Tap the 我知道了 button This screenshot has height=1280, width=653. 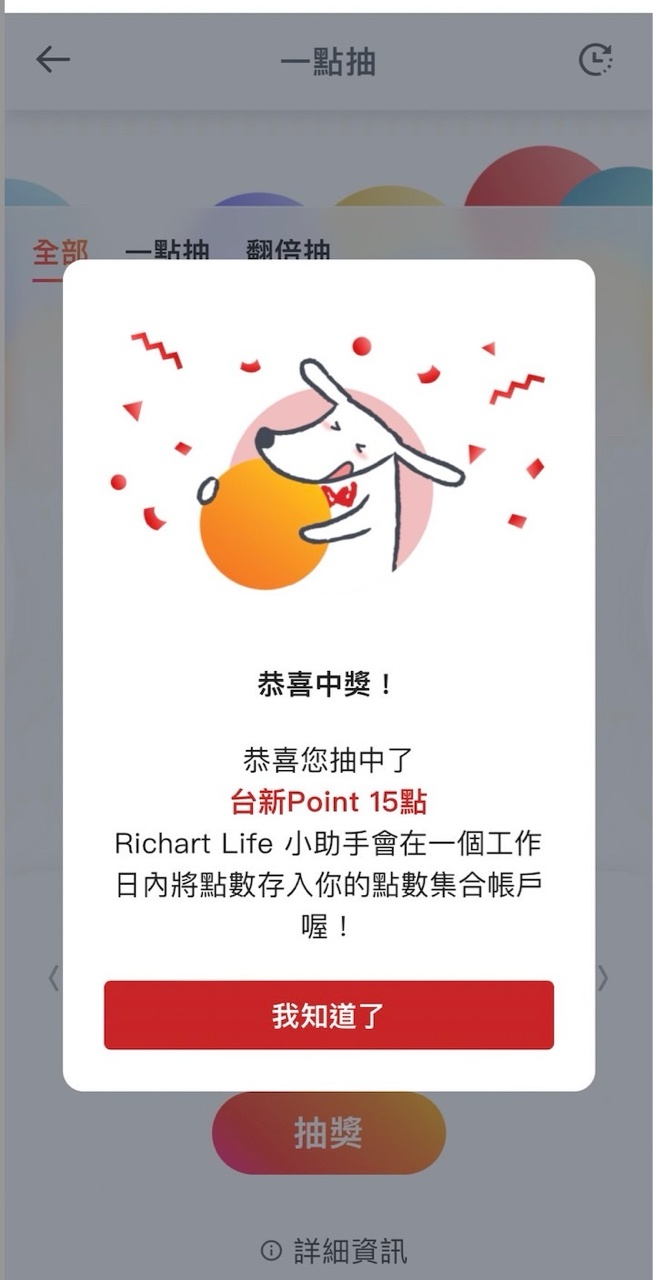[x=328, y=1015]
